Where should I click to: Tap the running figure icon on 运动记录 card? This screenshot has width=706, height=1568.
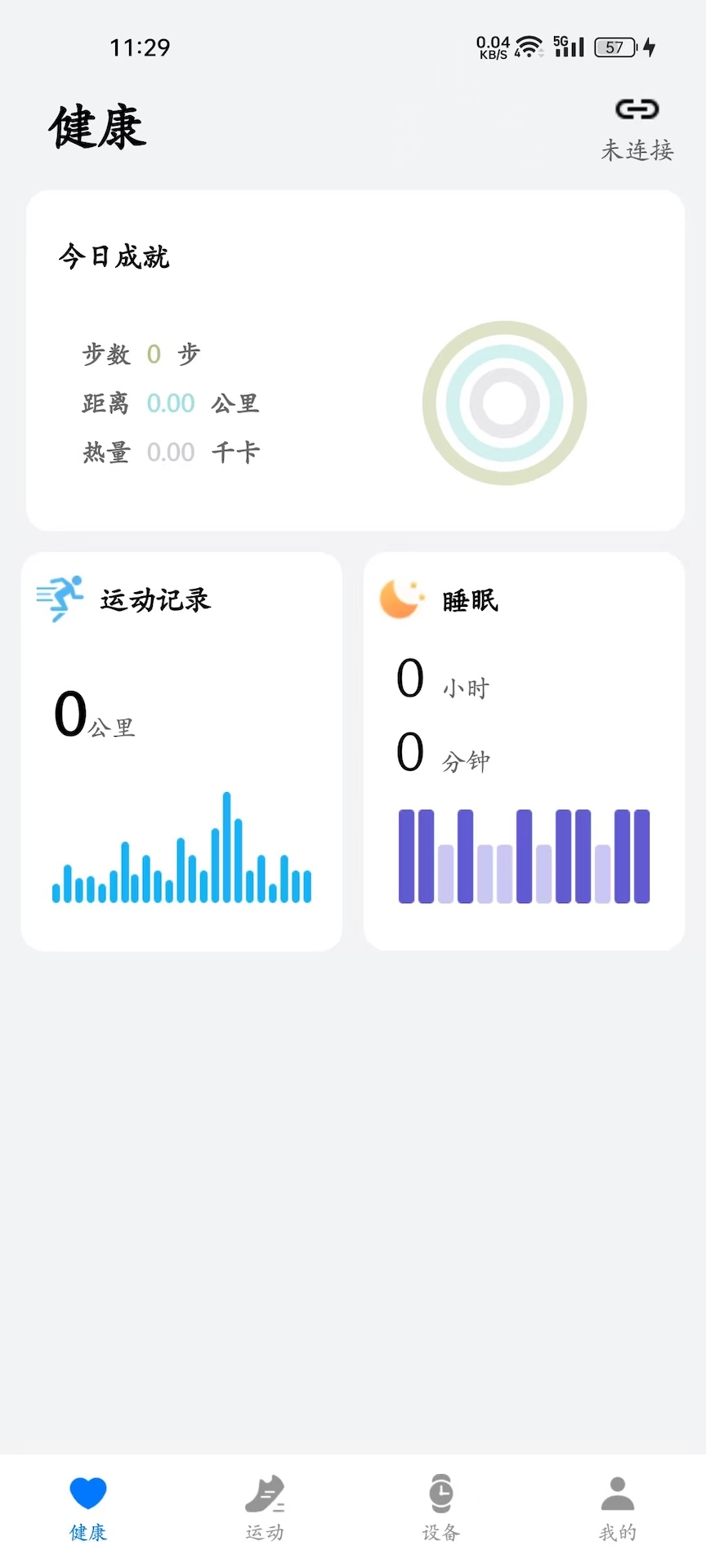pos(58,599)
